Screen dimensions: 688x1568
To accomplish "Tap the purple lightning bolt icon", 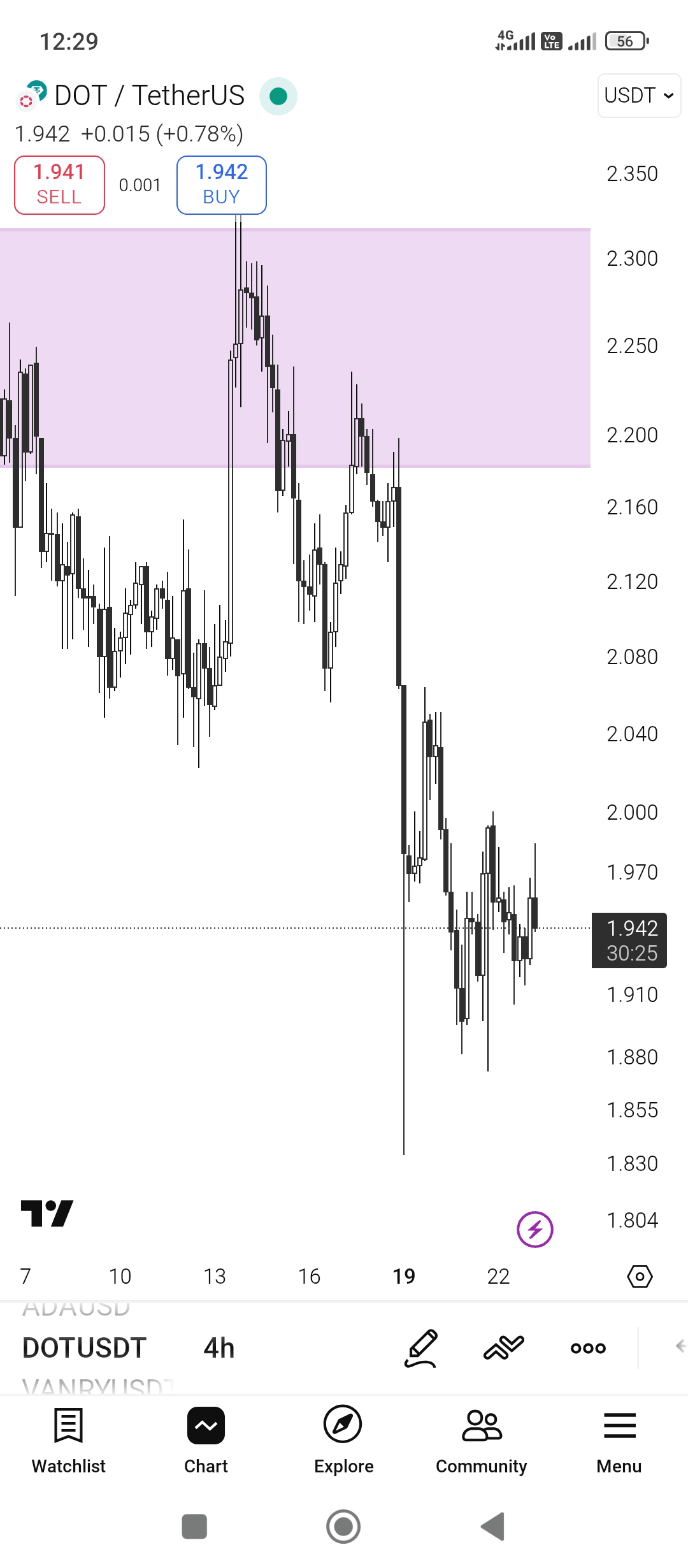I will coord(534,1229).
